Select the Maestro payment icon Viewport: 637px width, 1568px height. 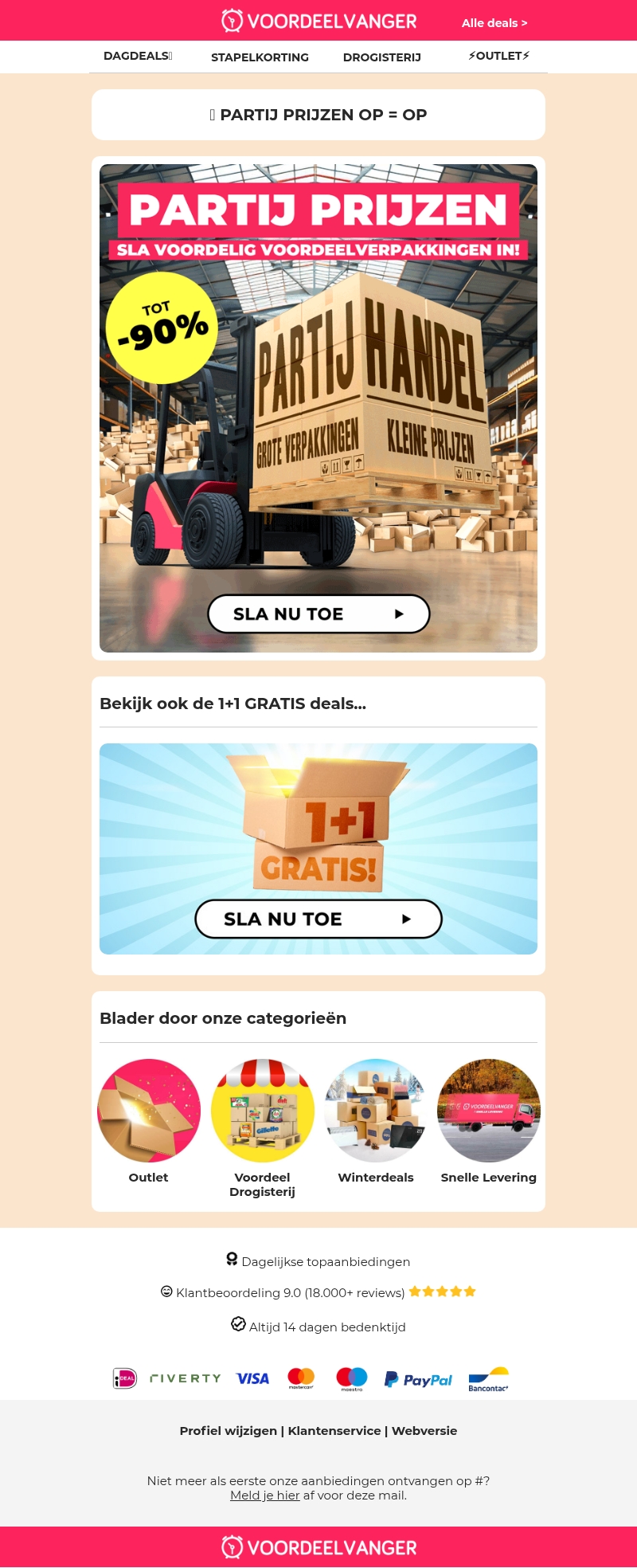(x=350, y=1378)
